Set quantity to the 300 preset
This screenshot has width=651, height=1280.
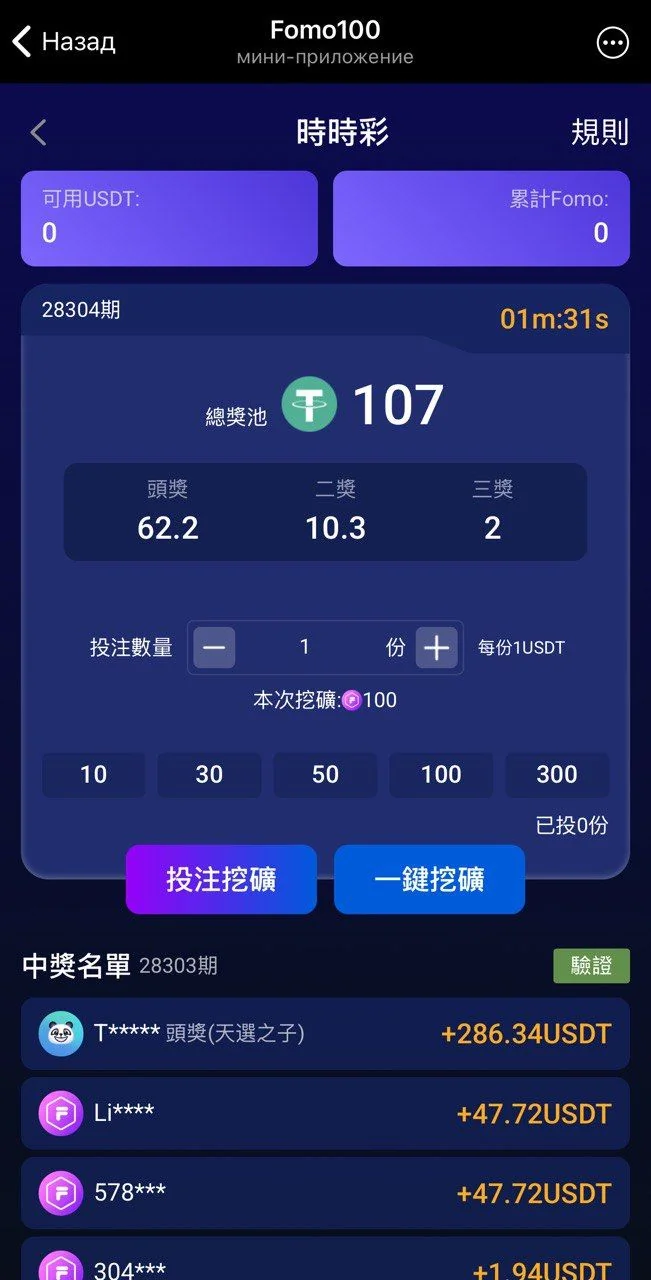coord(557,774)
